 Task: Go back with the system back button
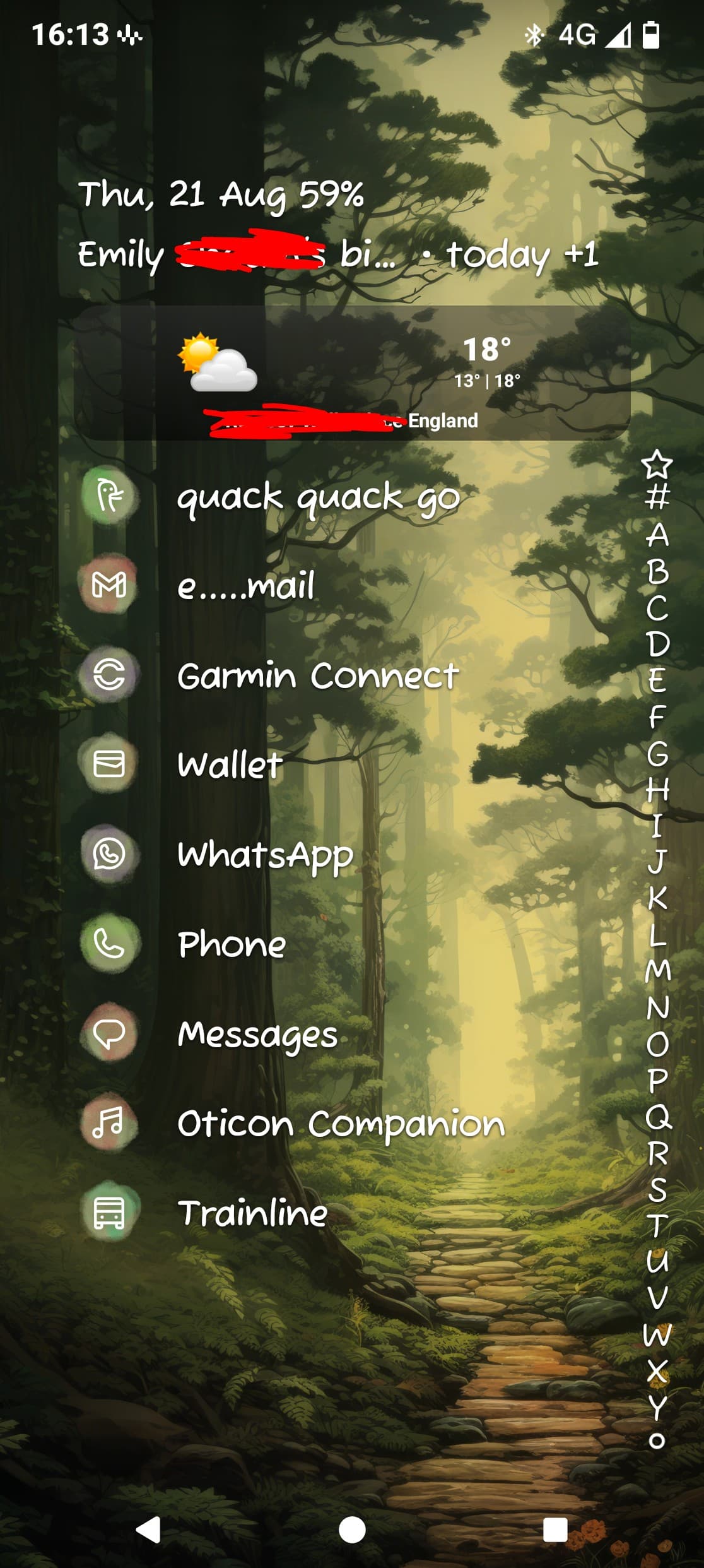(x=149, y=1529)
